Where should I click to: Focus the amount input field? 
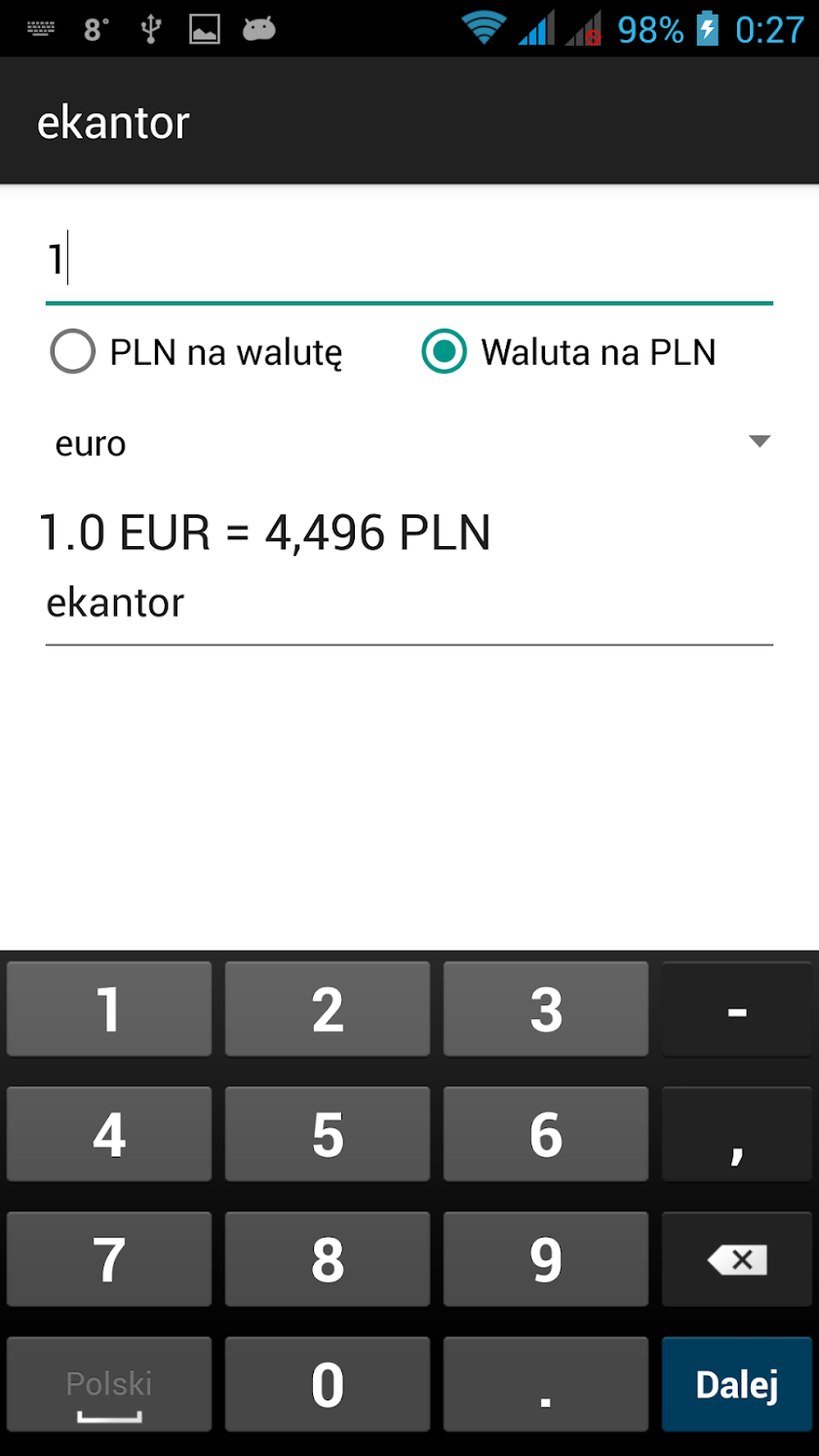[409, 262]
